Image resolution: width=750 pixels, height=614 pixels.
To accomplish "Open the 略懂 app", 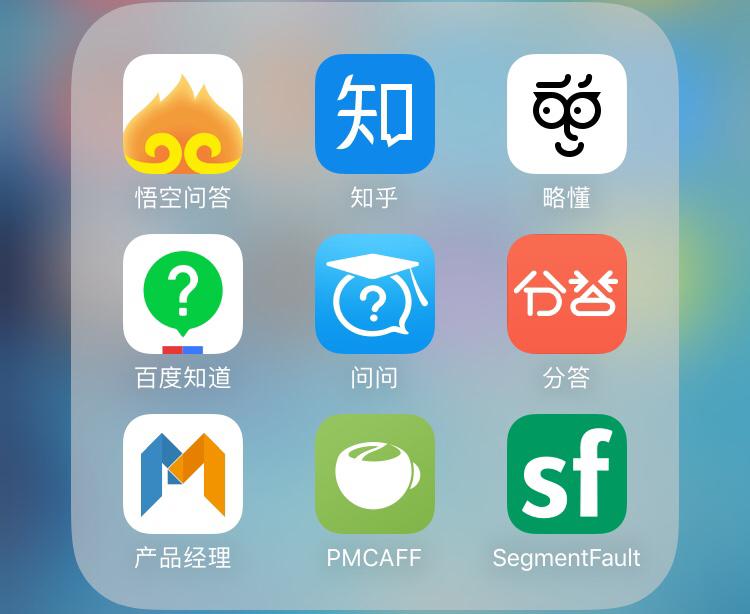I will click(567, 114).
